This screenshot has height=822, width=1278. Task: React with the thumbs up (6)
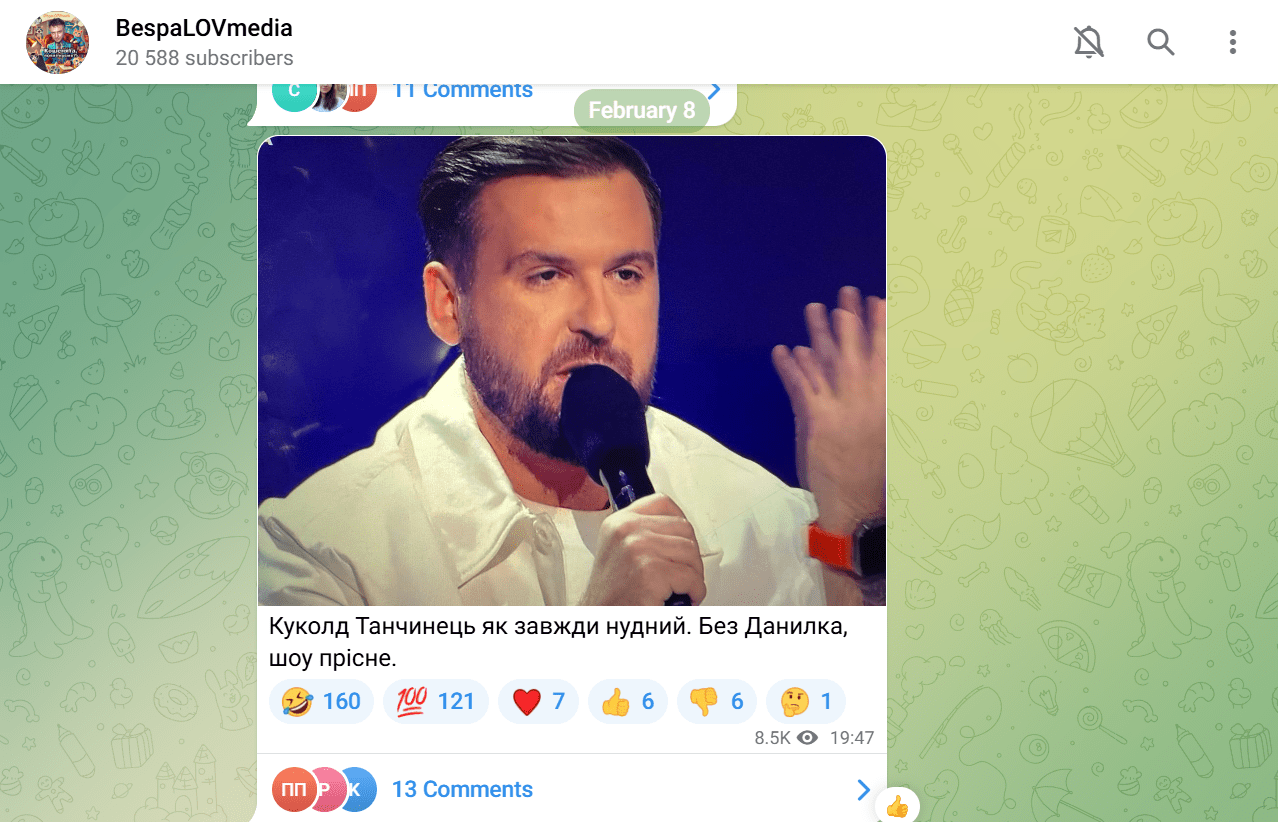click(627, 701)
